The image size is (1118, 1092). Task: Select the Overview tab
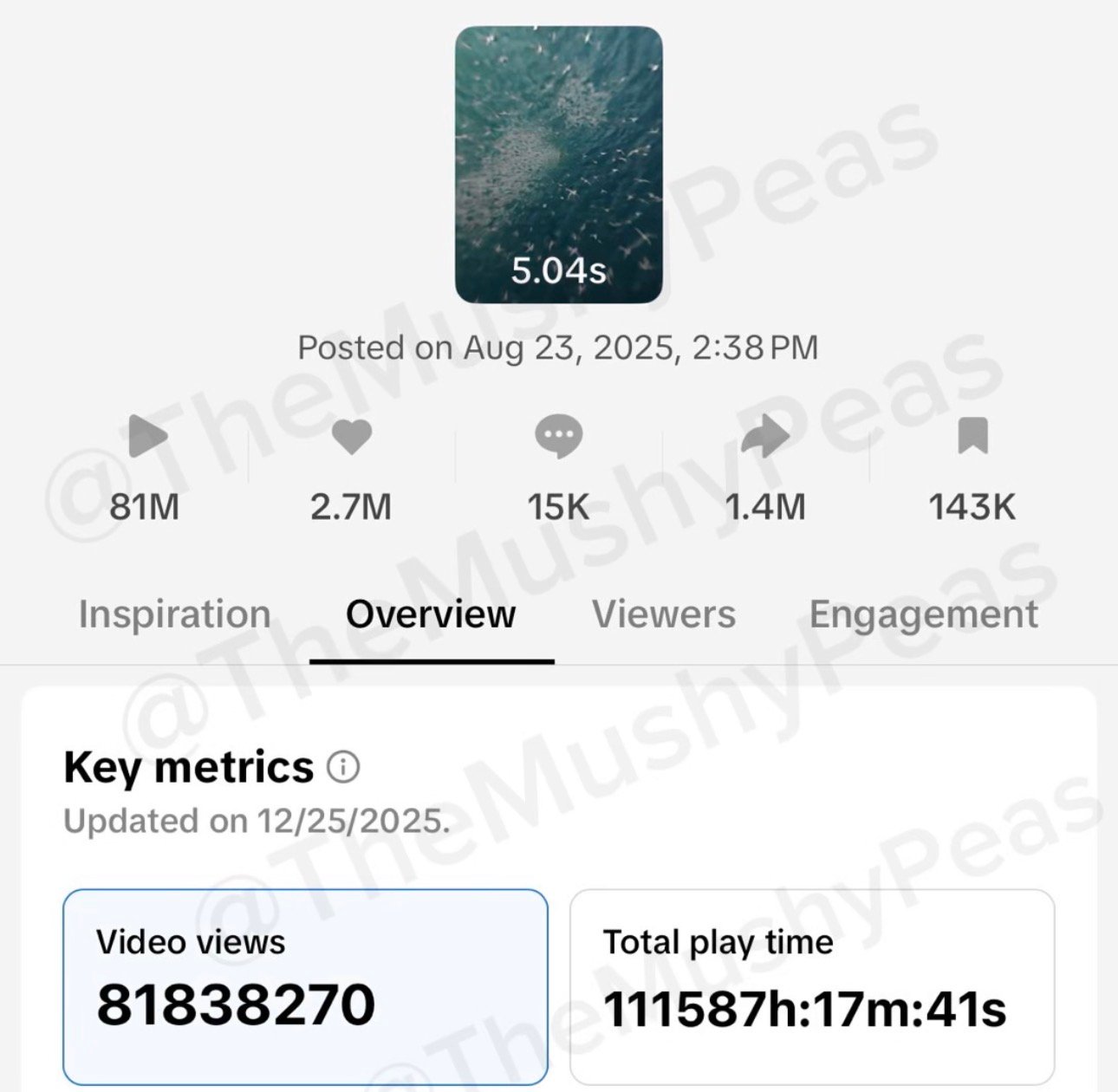click(431, 614)
